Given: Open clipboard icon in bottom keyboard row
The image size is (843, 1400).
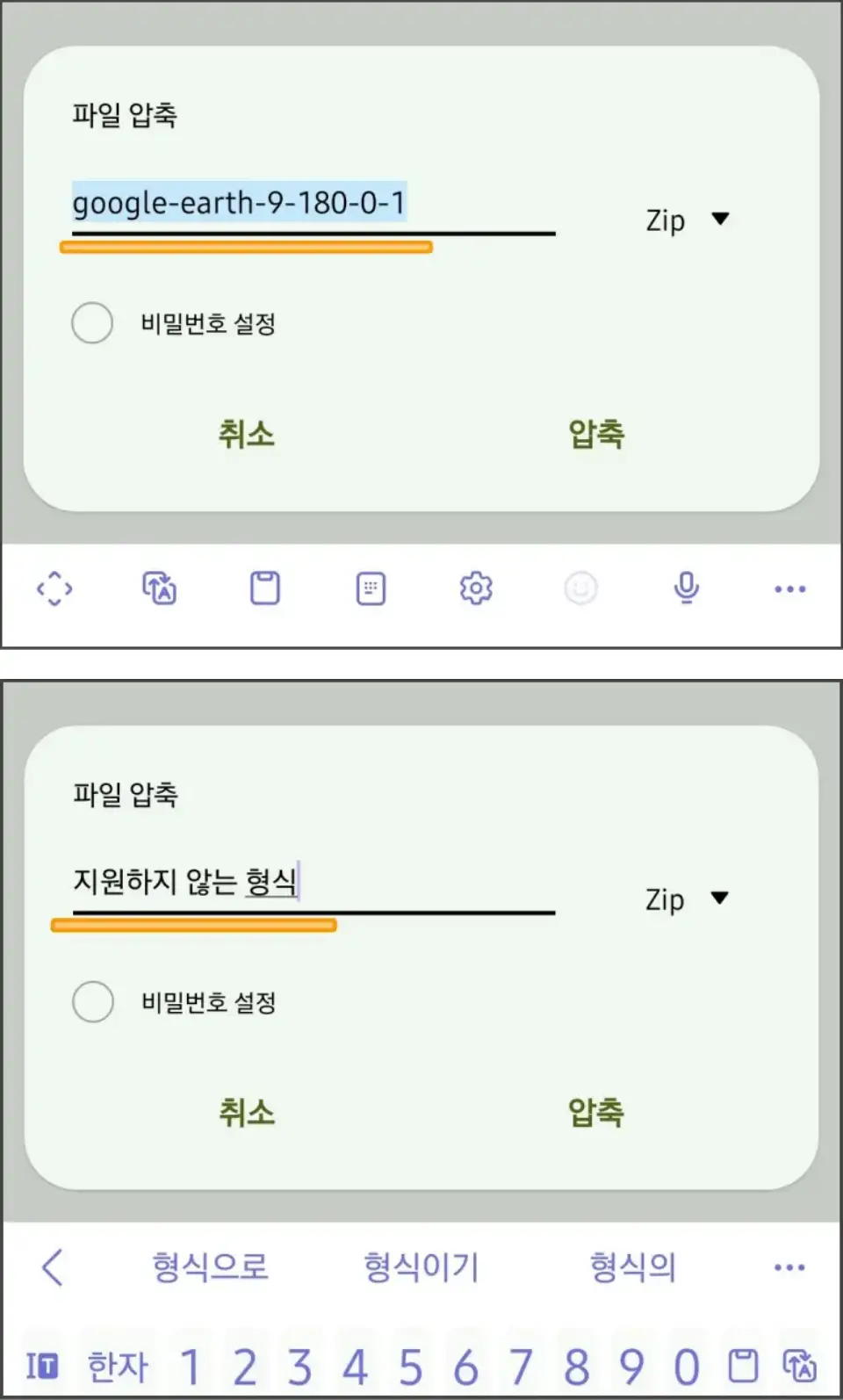Looking at the screenshot, I should [x=742, y=1364].
